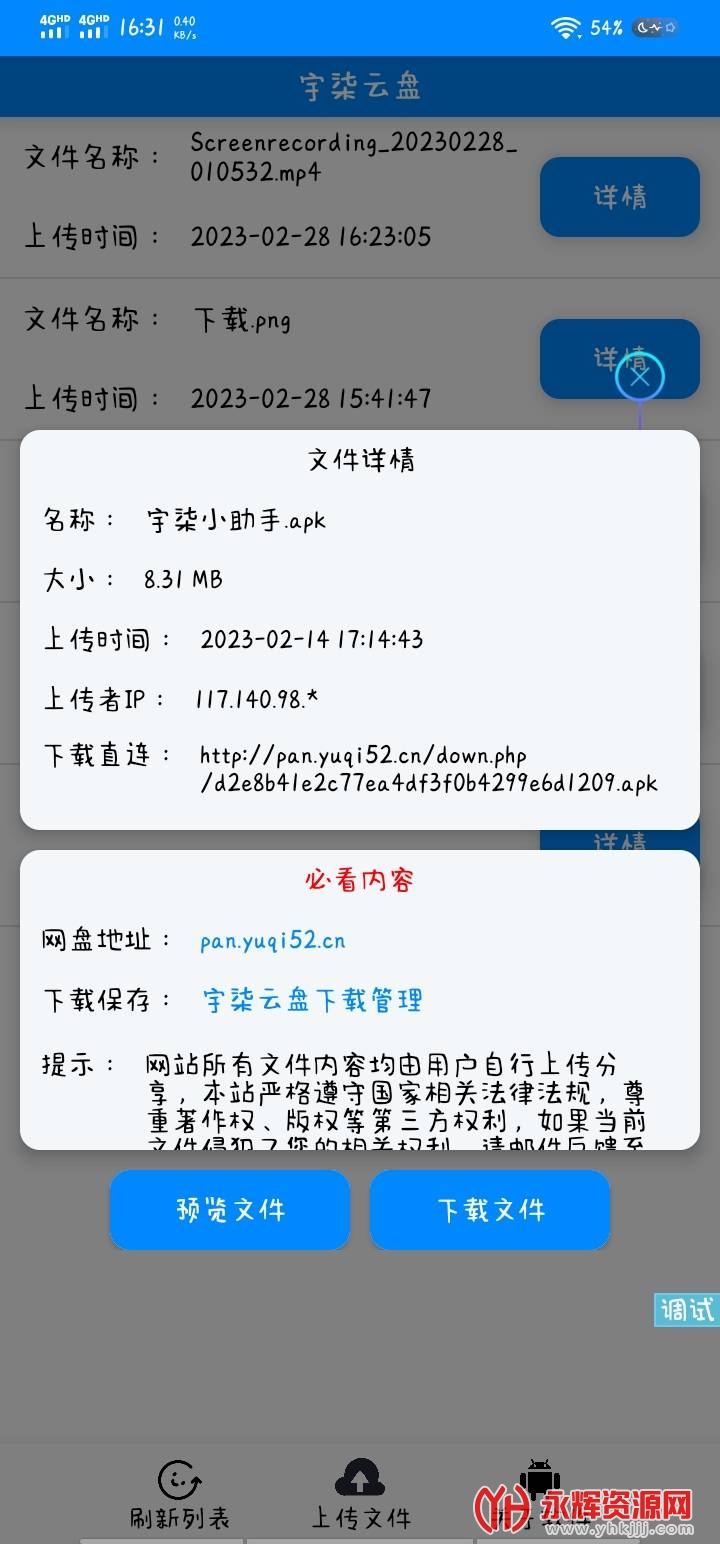
Task: Tap the 下载文件 button
Action: point(490,1210)
